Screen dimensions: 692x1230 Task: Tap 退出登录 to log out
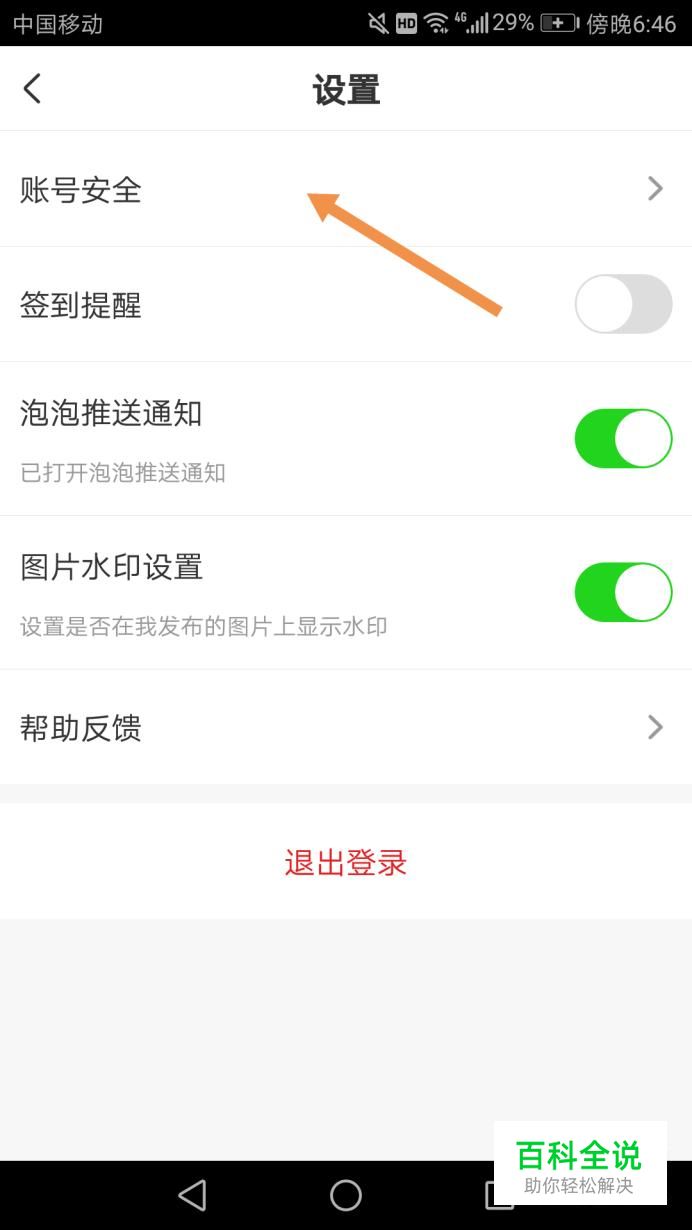[345, 863]
